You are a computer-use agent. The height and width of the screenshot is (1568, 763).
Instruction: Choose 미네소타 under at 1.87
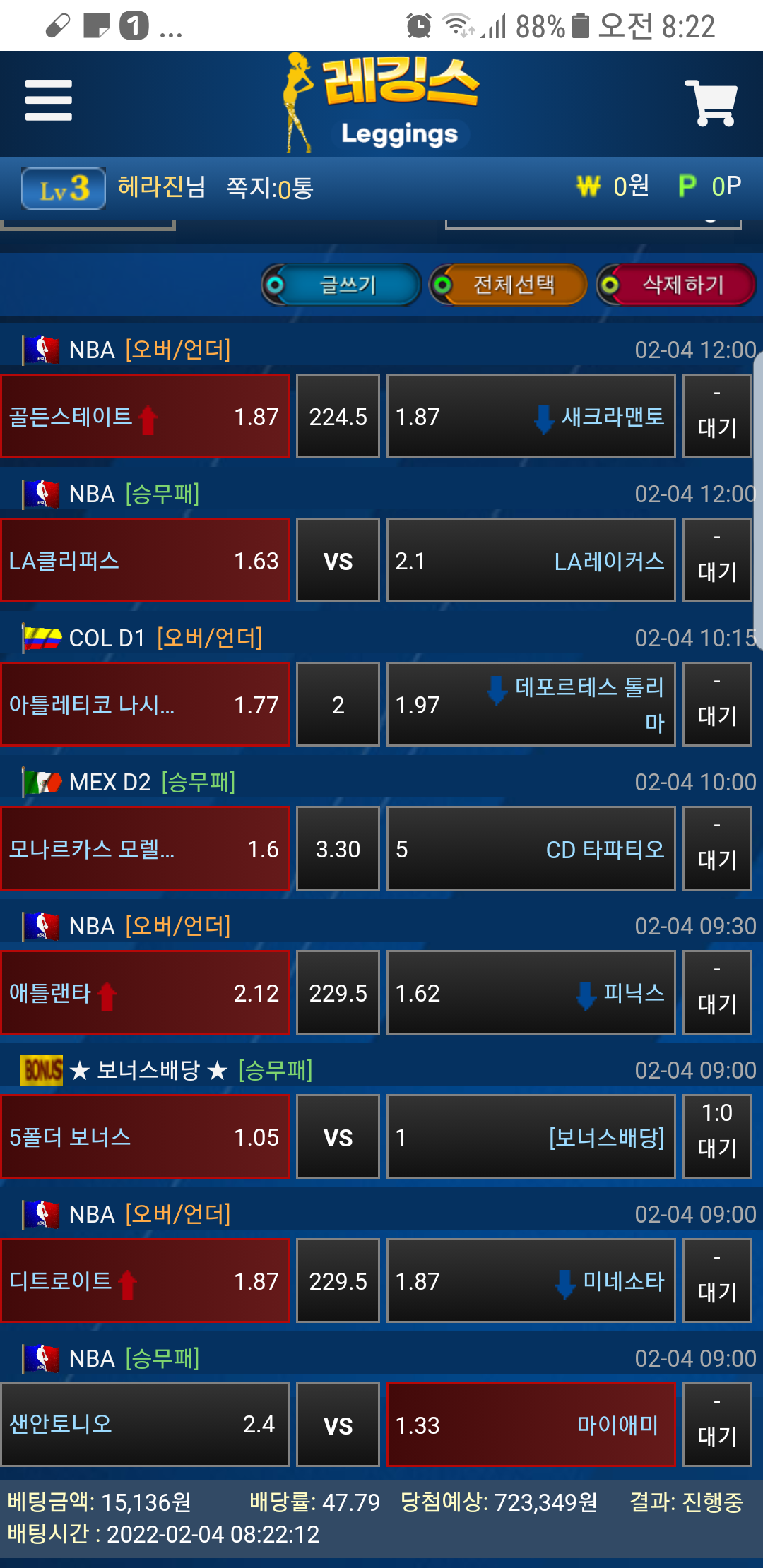click(531, 1281)
